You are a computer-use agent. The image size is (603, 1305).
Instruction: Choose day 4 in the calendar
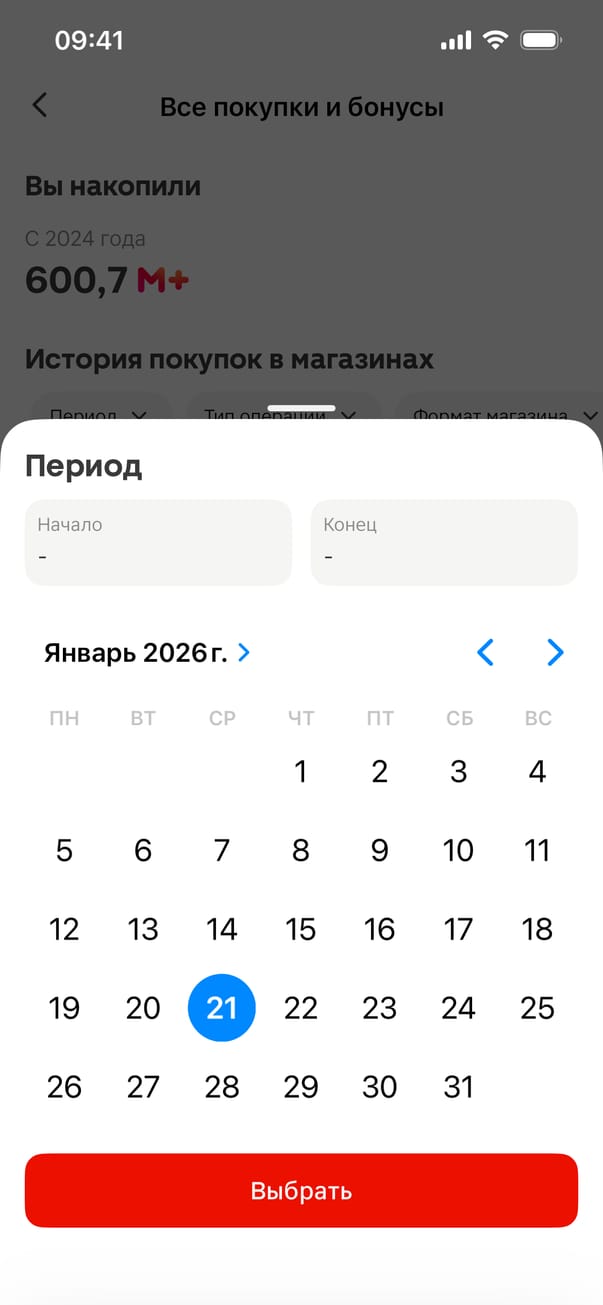point(538,771)
